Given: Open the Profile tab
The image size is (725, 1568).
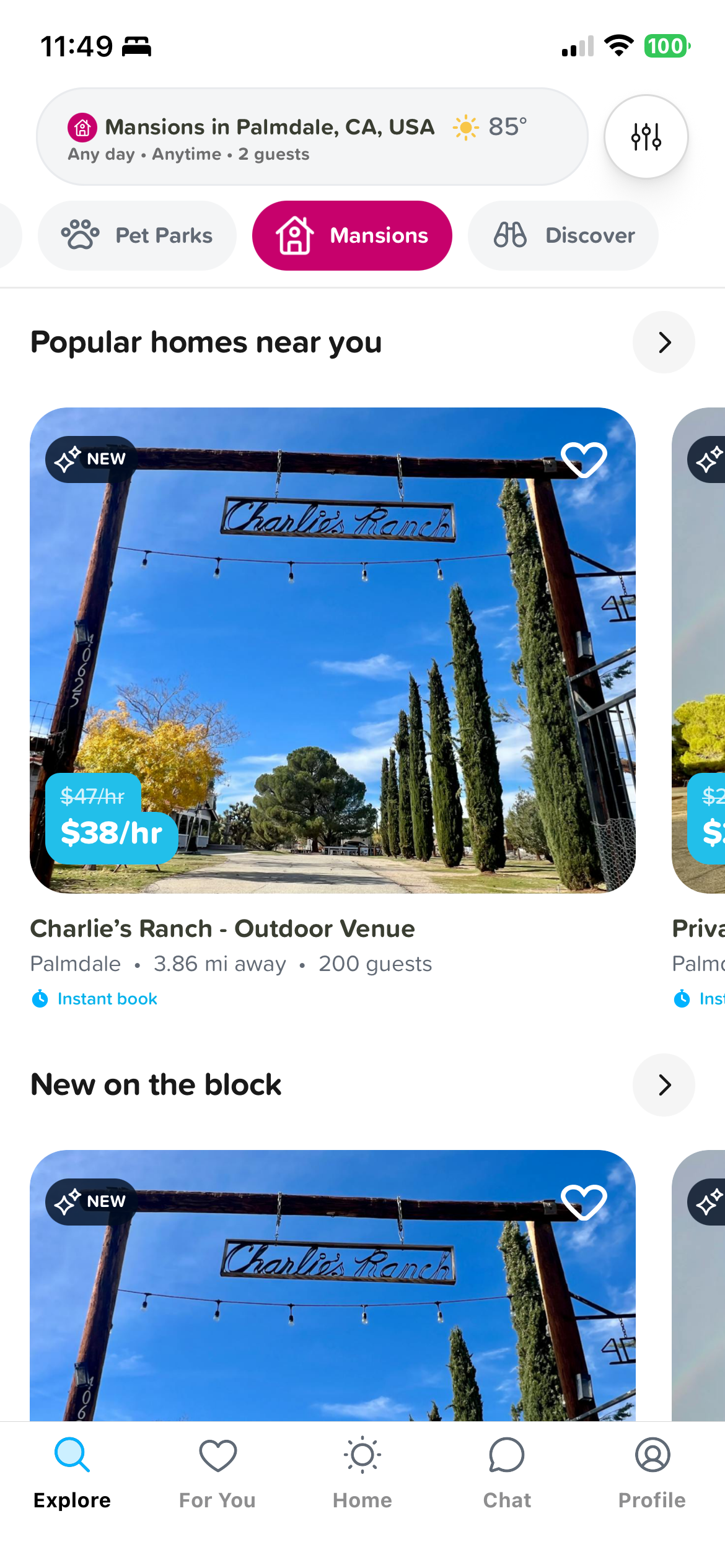Looking at the screenshot, I should pyautogui.click(x=652, y=1473).
